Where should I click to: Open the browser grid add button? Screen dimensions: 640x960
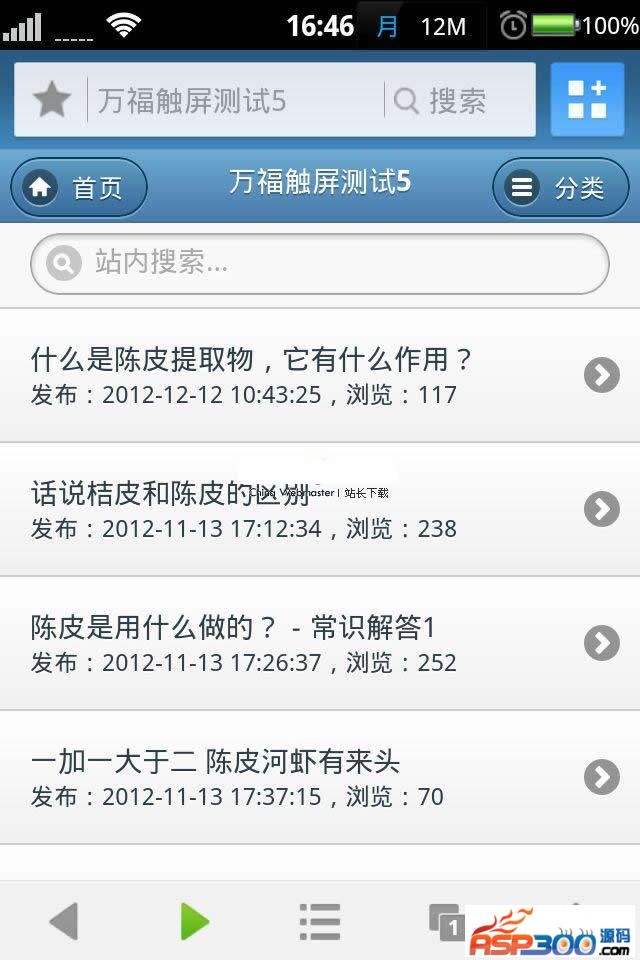point(587,100)
